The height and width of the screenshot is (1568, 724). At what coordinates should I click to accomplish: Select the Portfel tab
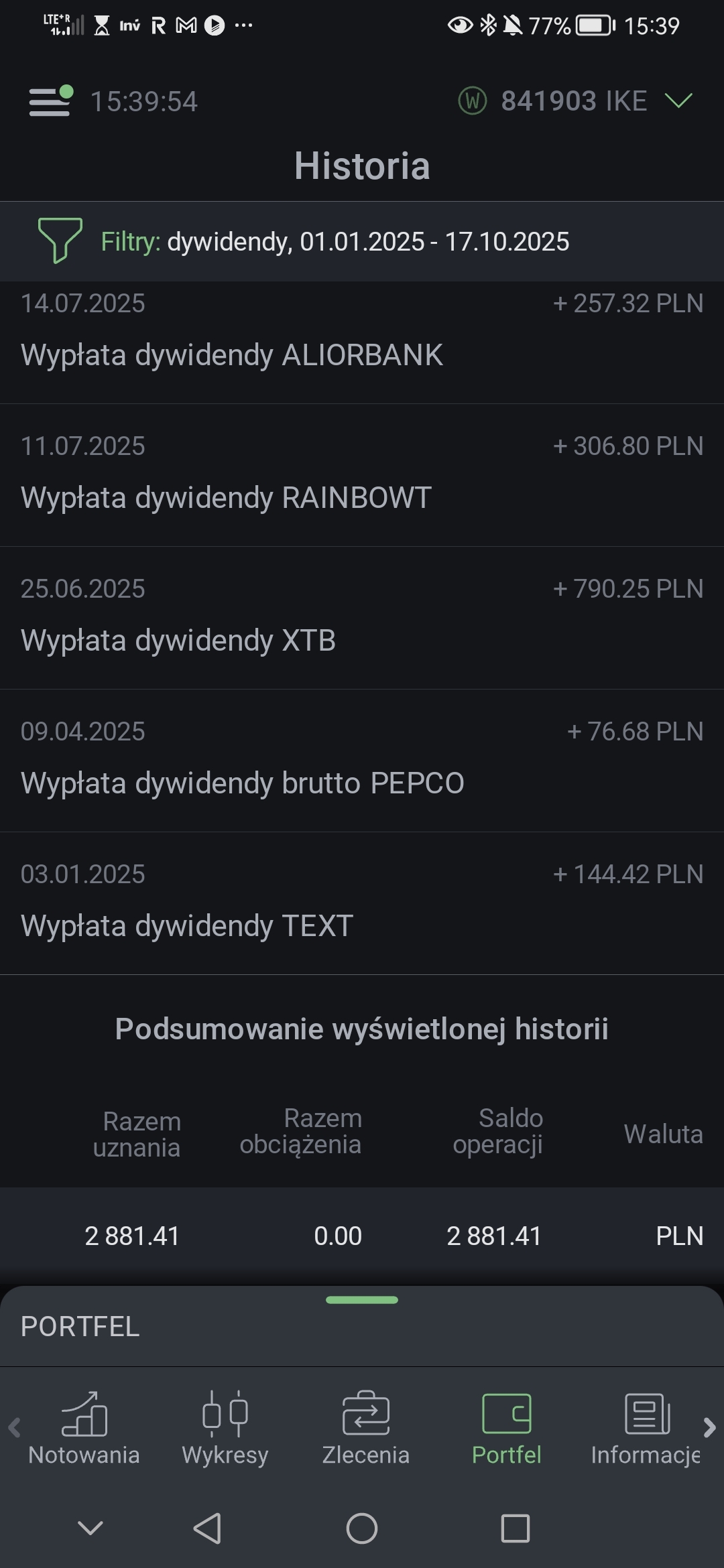point(507,1429)
